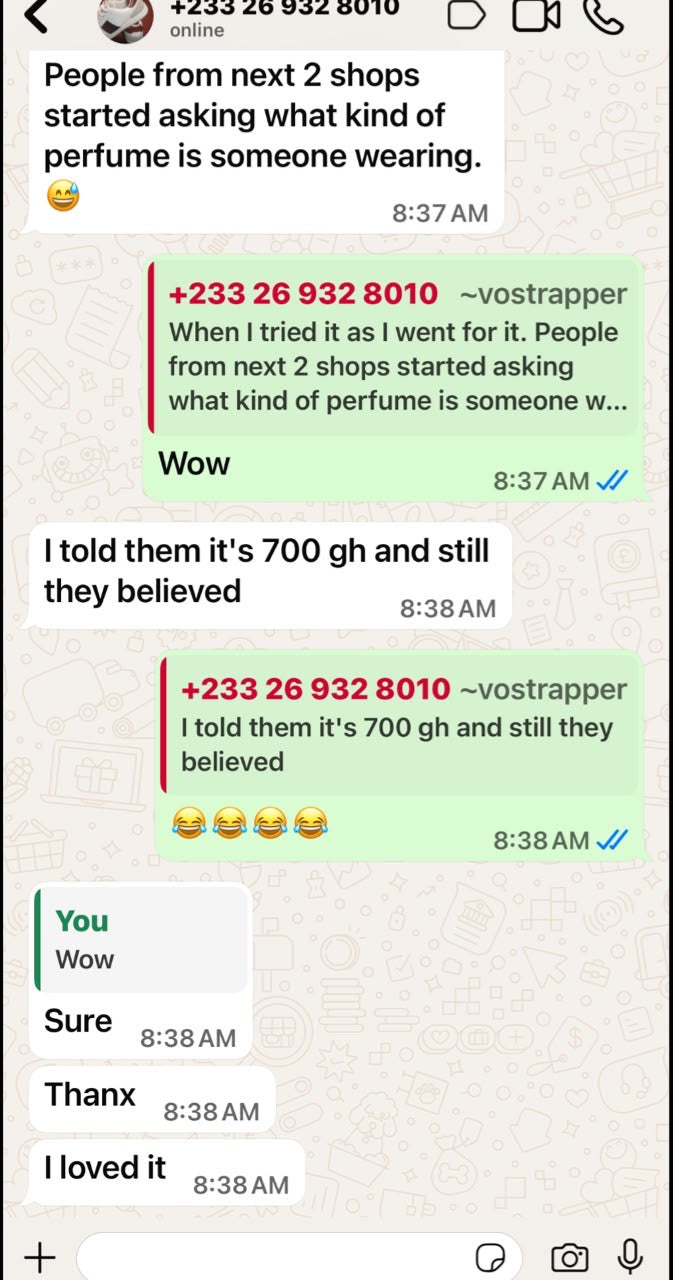Open the sticker picker

click(x=490, y=1257)
